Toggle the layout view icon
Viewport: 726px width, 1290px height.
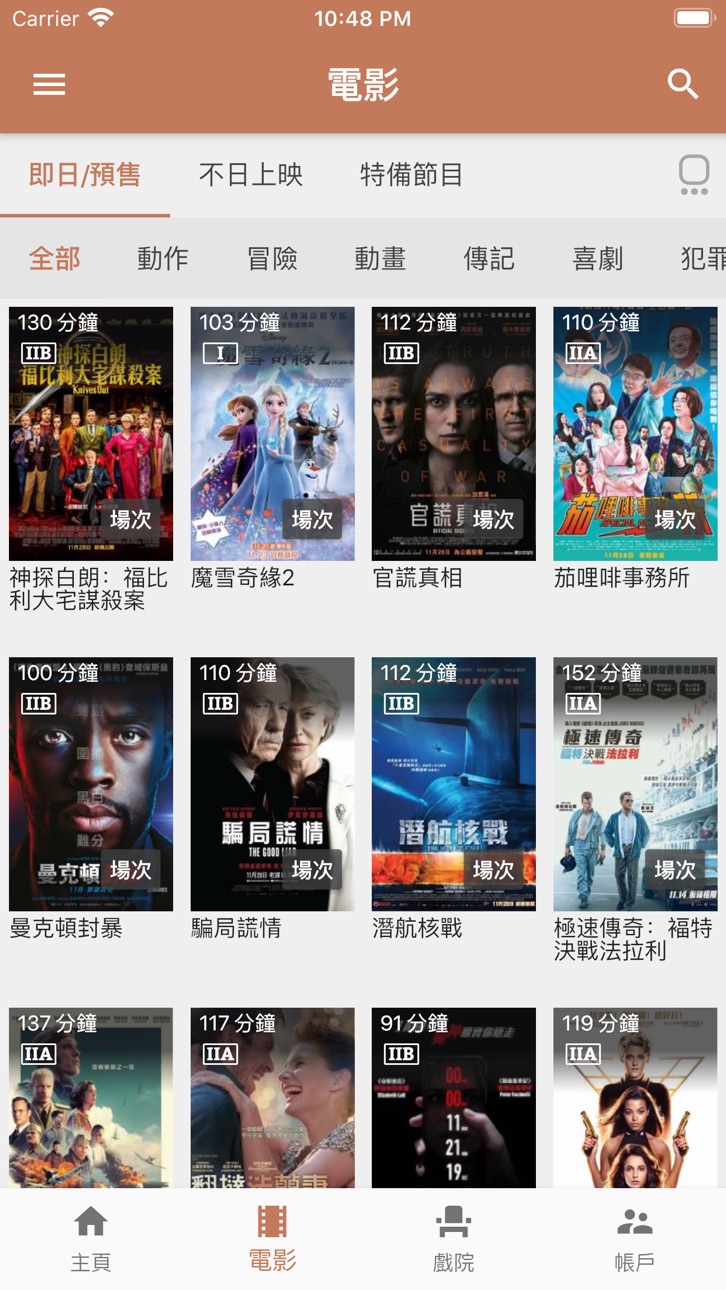[694, 175]
